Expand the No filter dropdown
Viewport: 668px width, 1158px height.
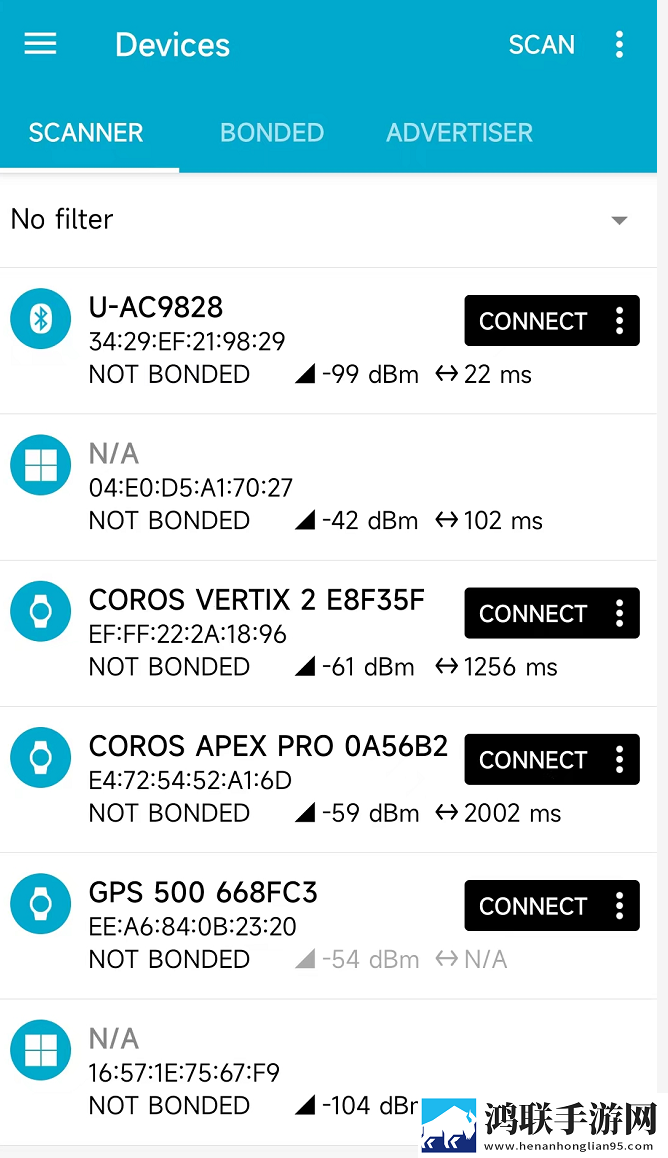[328, 219]
